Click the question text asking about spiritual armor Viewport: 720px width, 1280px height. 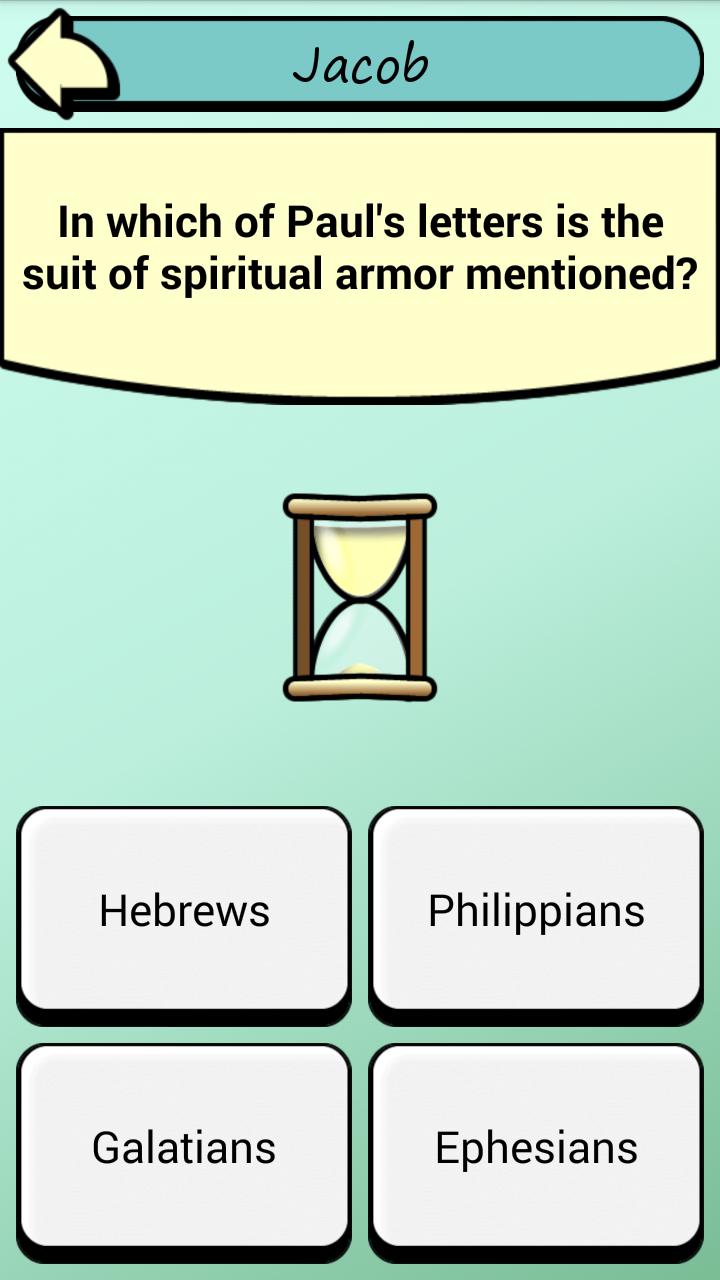(x=360, y=248)
